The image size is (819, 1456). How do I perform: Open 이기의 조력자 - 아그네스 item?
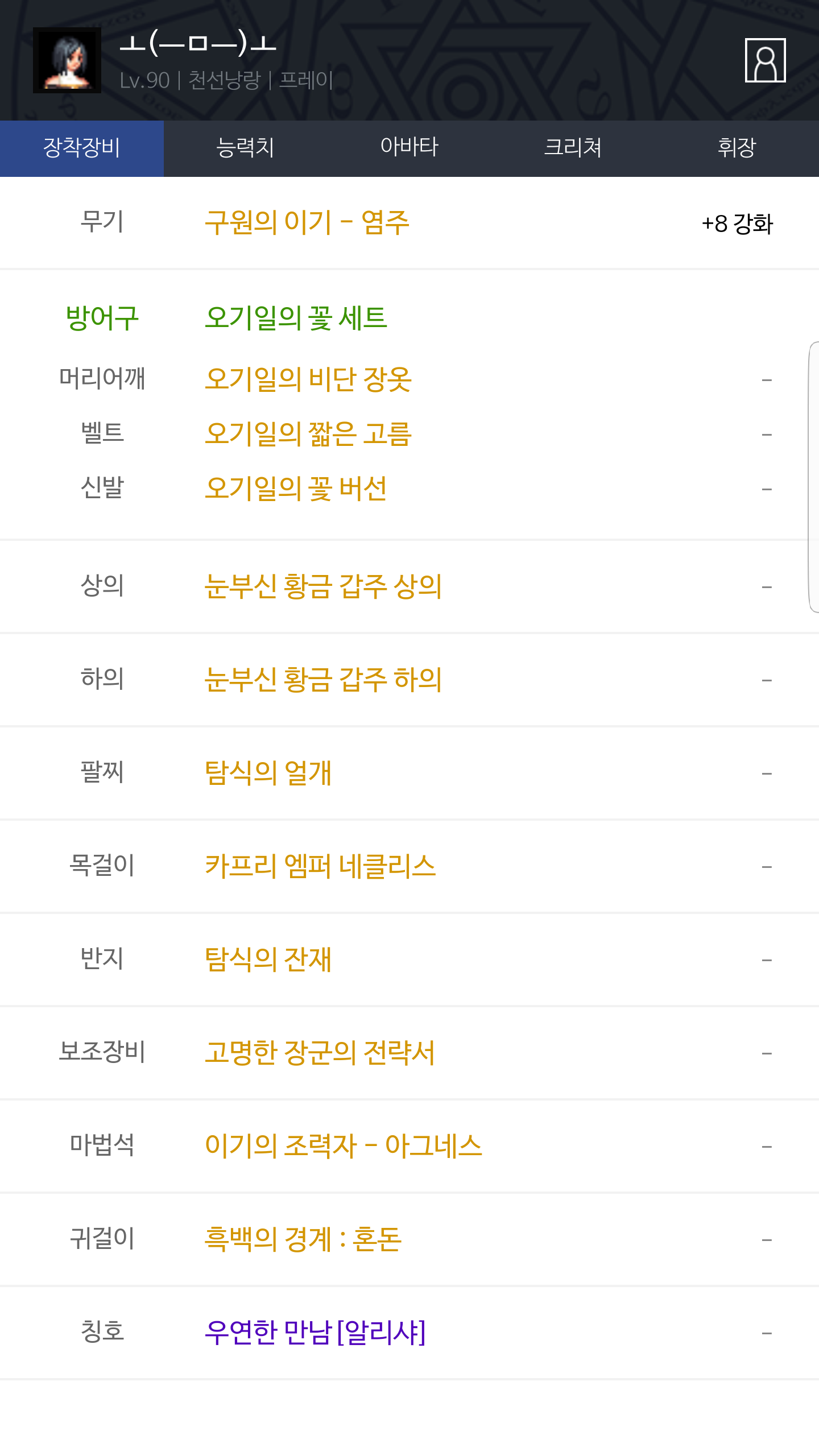tap(344, 1146)
